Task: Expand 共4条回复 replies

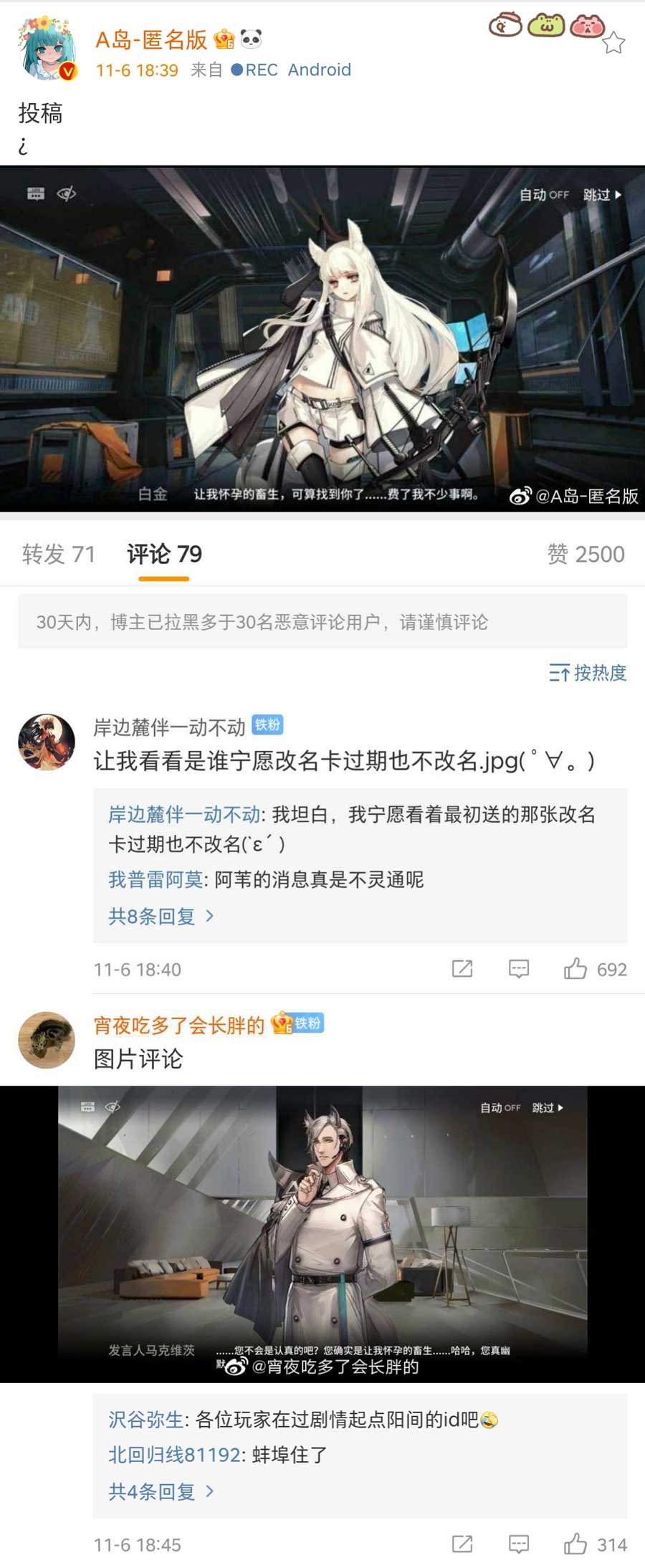Action: pos(161,1492)
